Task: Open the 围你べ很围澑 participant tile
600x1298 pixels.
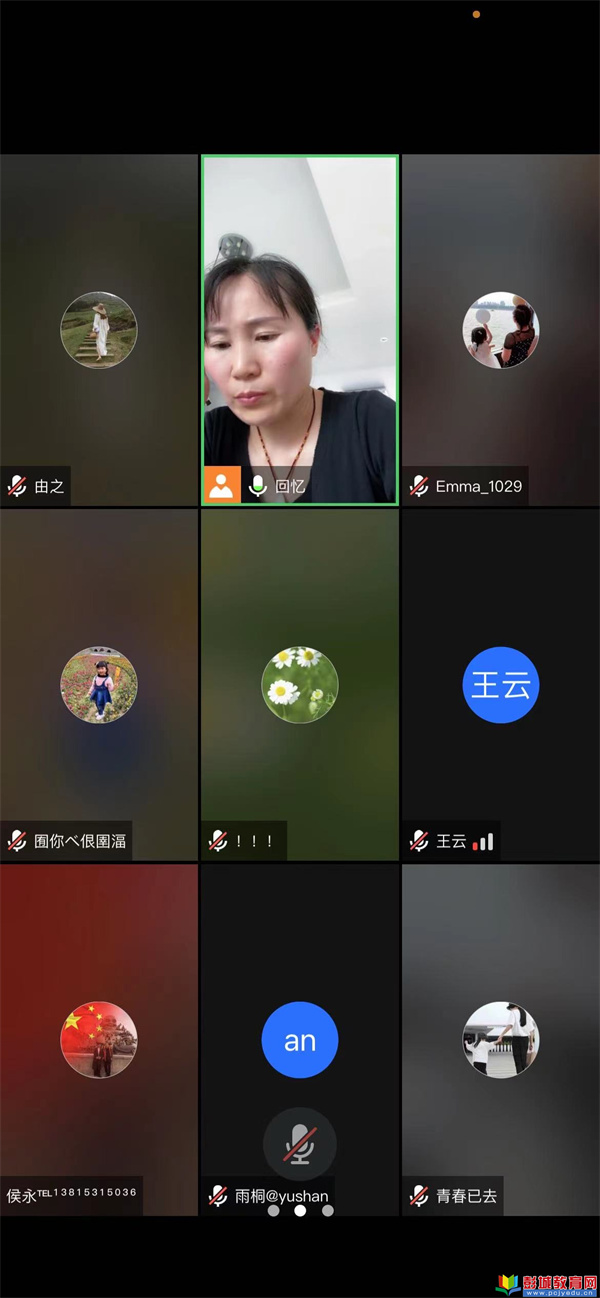Action: pos(99,685)
